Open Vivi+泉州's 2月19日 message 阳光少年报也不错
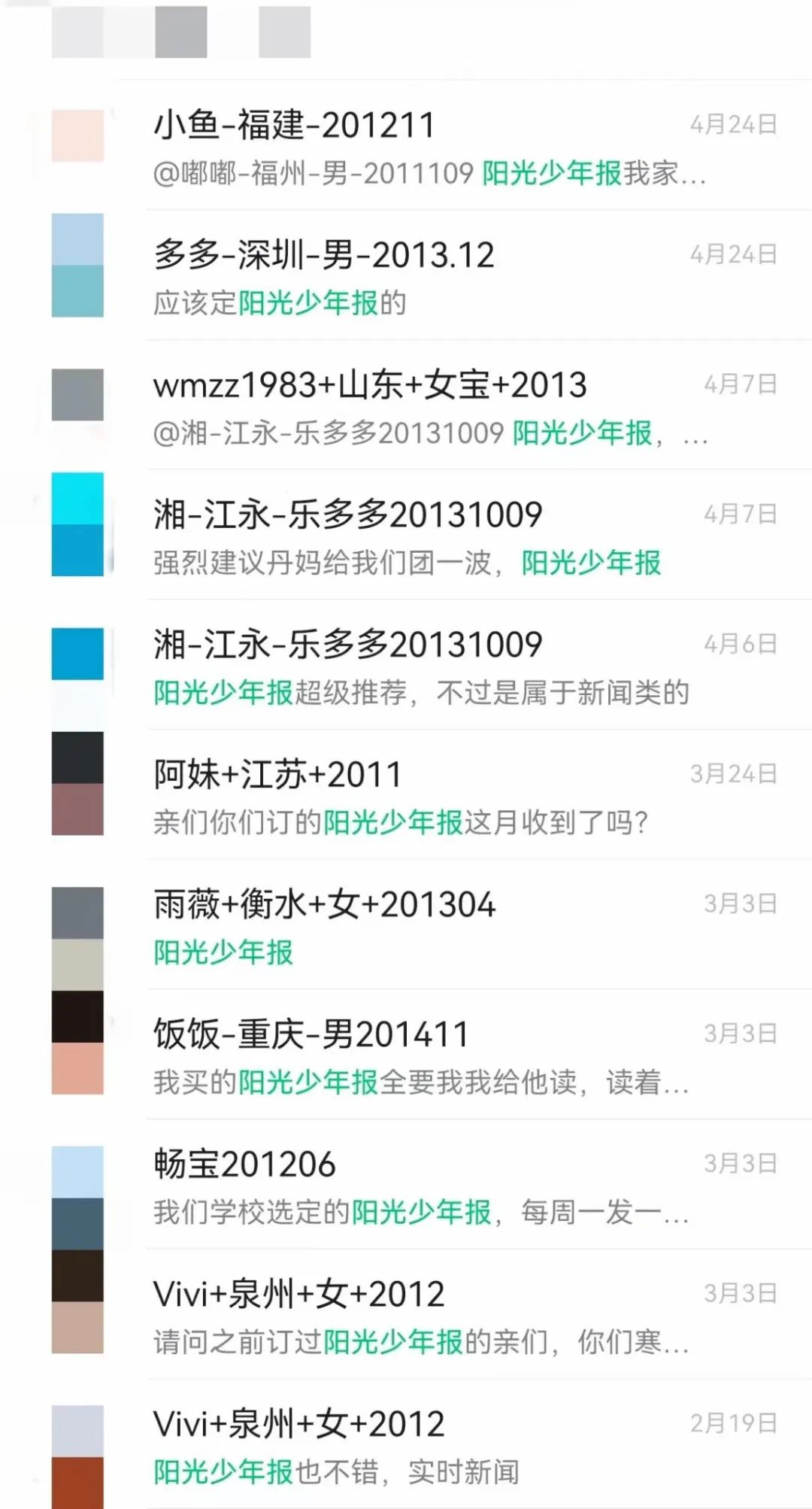This screenshot has width=812, height=1509. tap(429, 1448)
